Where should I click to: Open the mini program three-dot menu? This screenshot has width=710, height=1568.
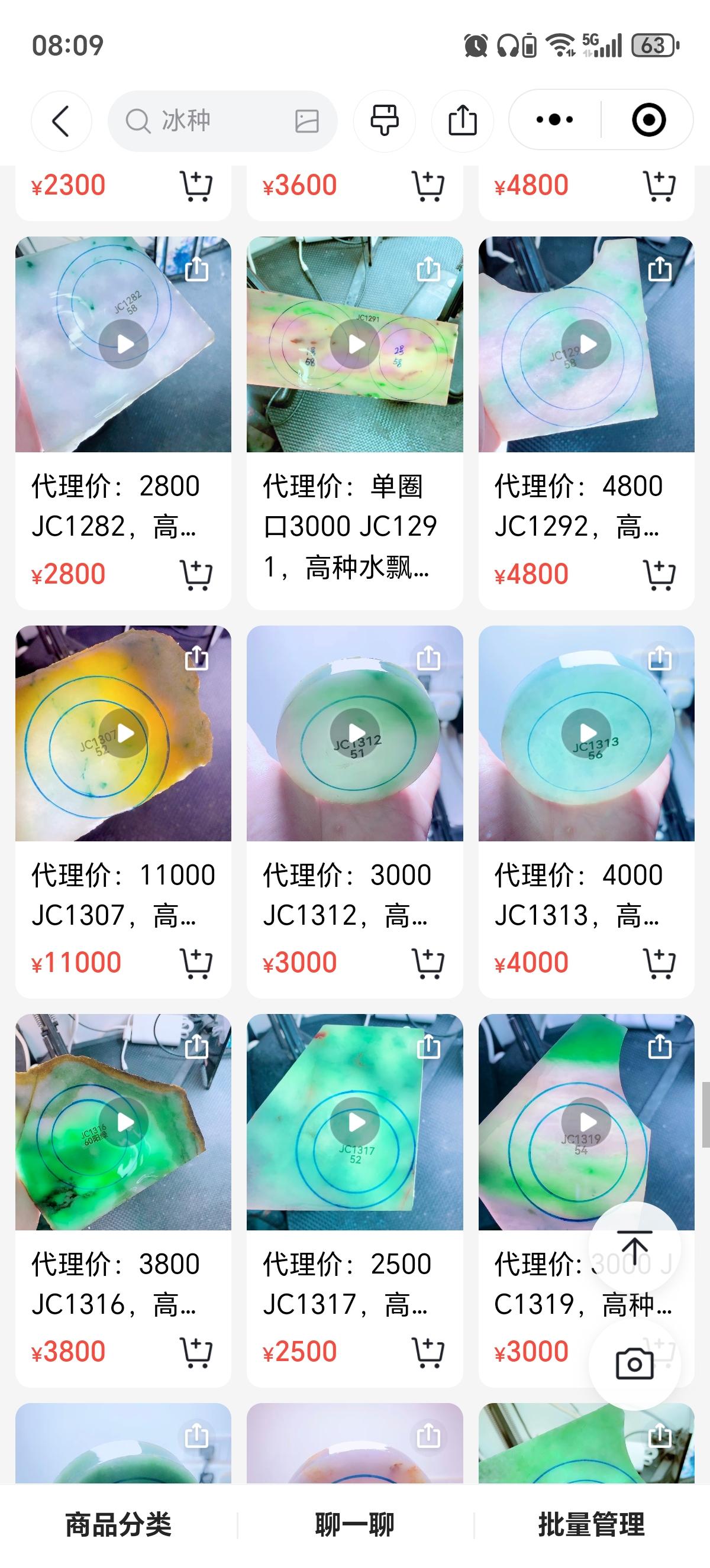[x=554, y=120]
